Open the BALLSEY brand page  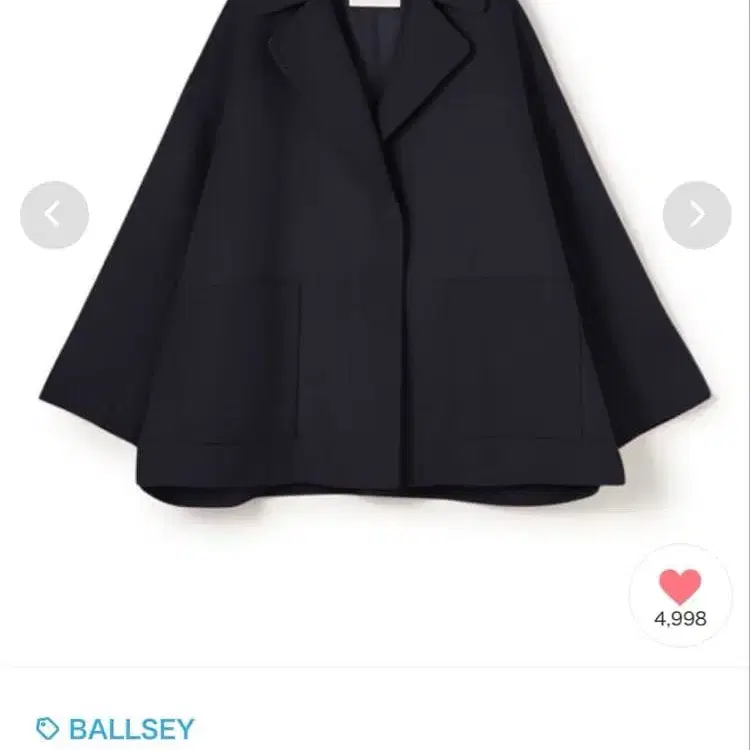pos(130,728)
